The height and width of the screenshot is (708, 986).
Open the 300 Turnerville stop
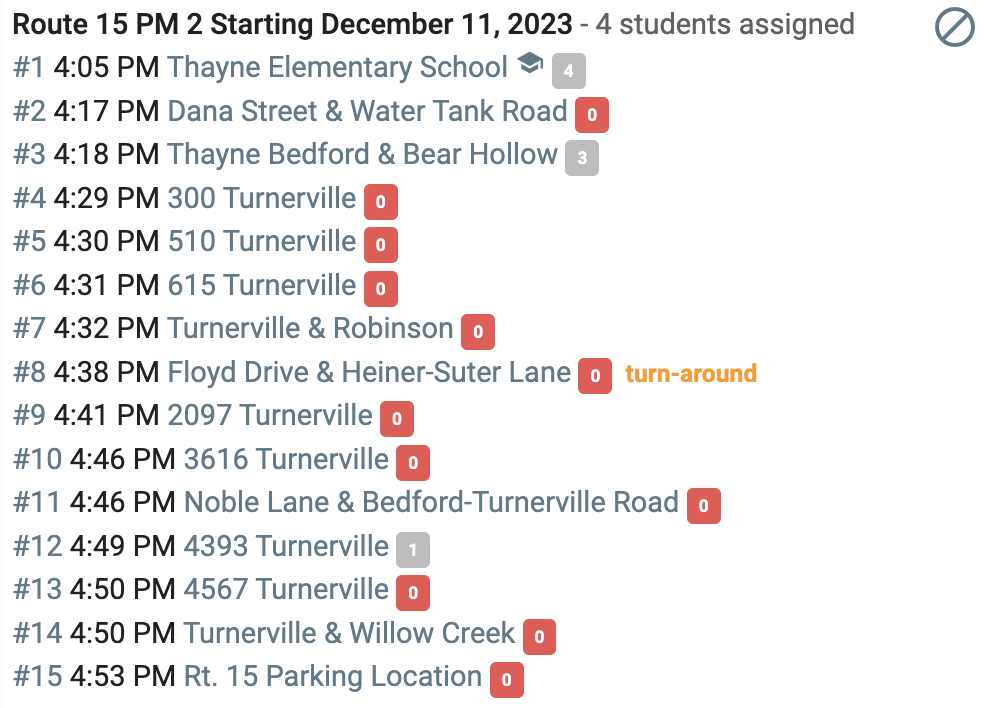pos(262,198)
